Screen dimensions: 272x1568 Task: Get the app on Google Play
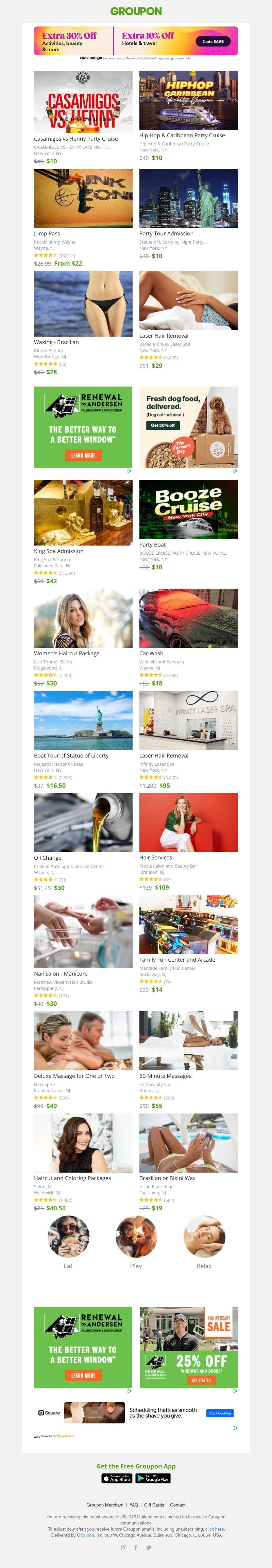pyautogui.click(x=153, y=1478)
